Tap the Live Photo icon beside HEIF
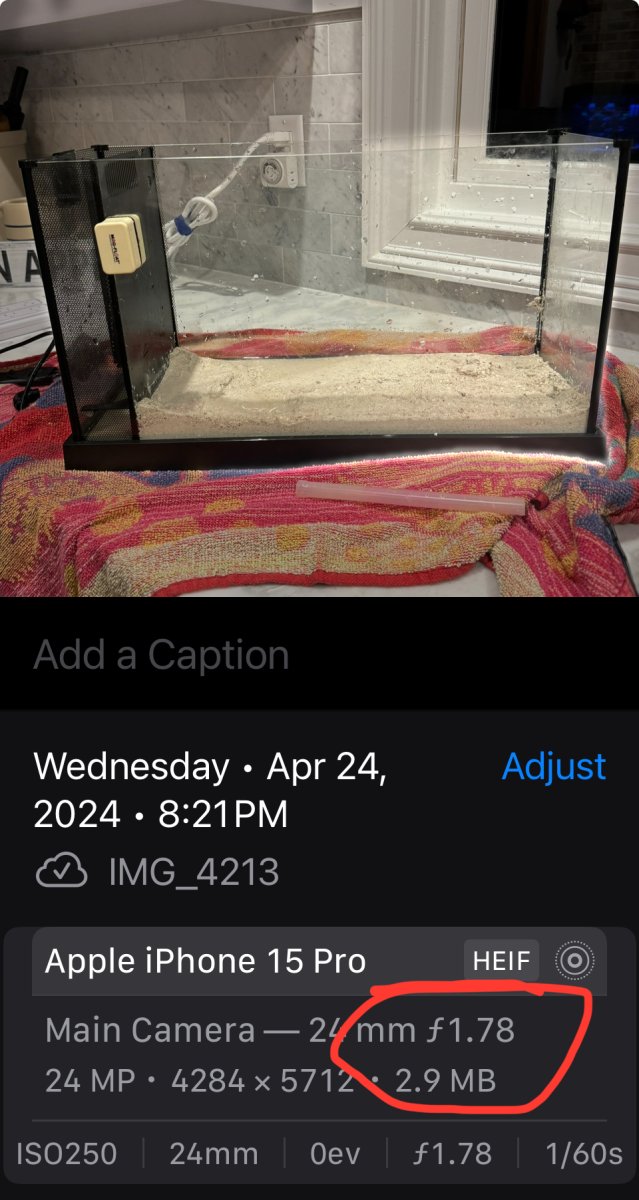The image size is (639, 1200). [574, 961]
